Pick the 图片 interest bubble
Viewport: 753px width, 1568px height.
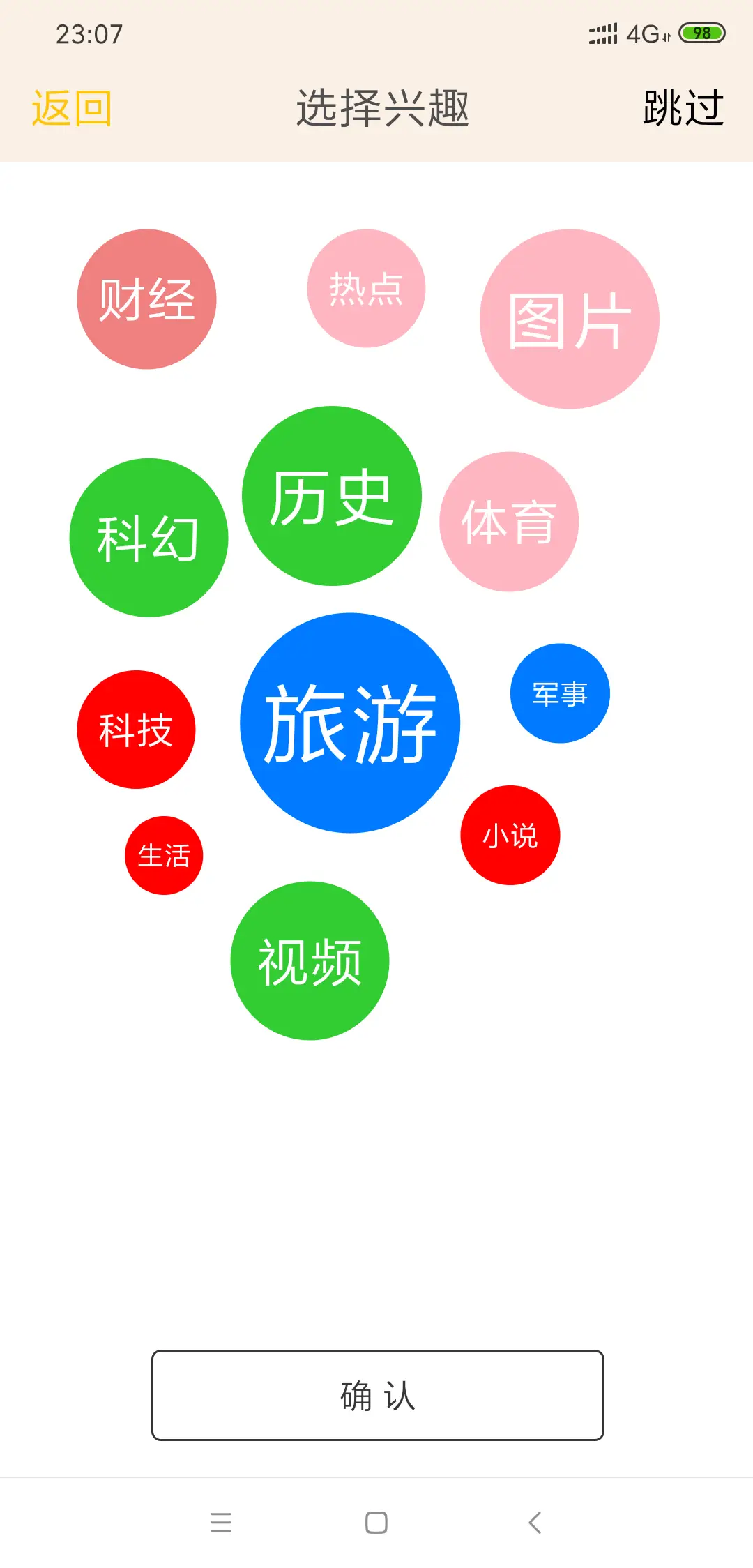[x=569, y=319]
